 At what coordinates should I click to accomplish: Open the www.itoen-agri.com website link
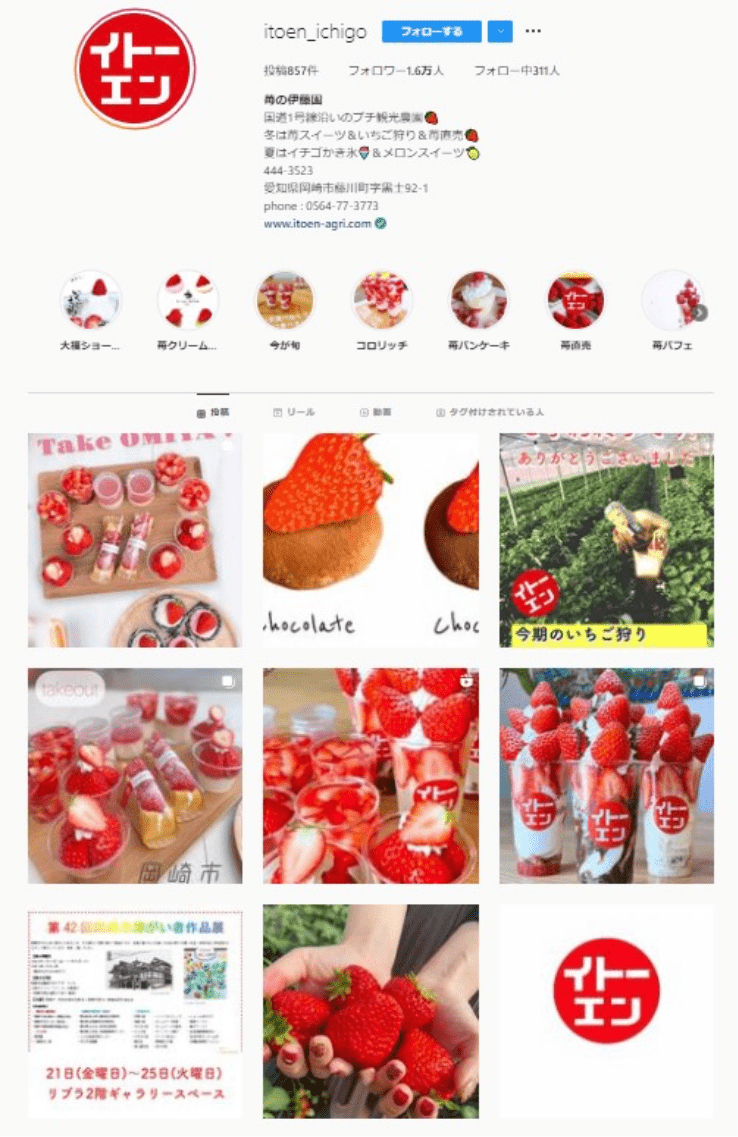tap(318, 224)
